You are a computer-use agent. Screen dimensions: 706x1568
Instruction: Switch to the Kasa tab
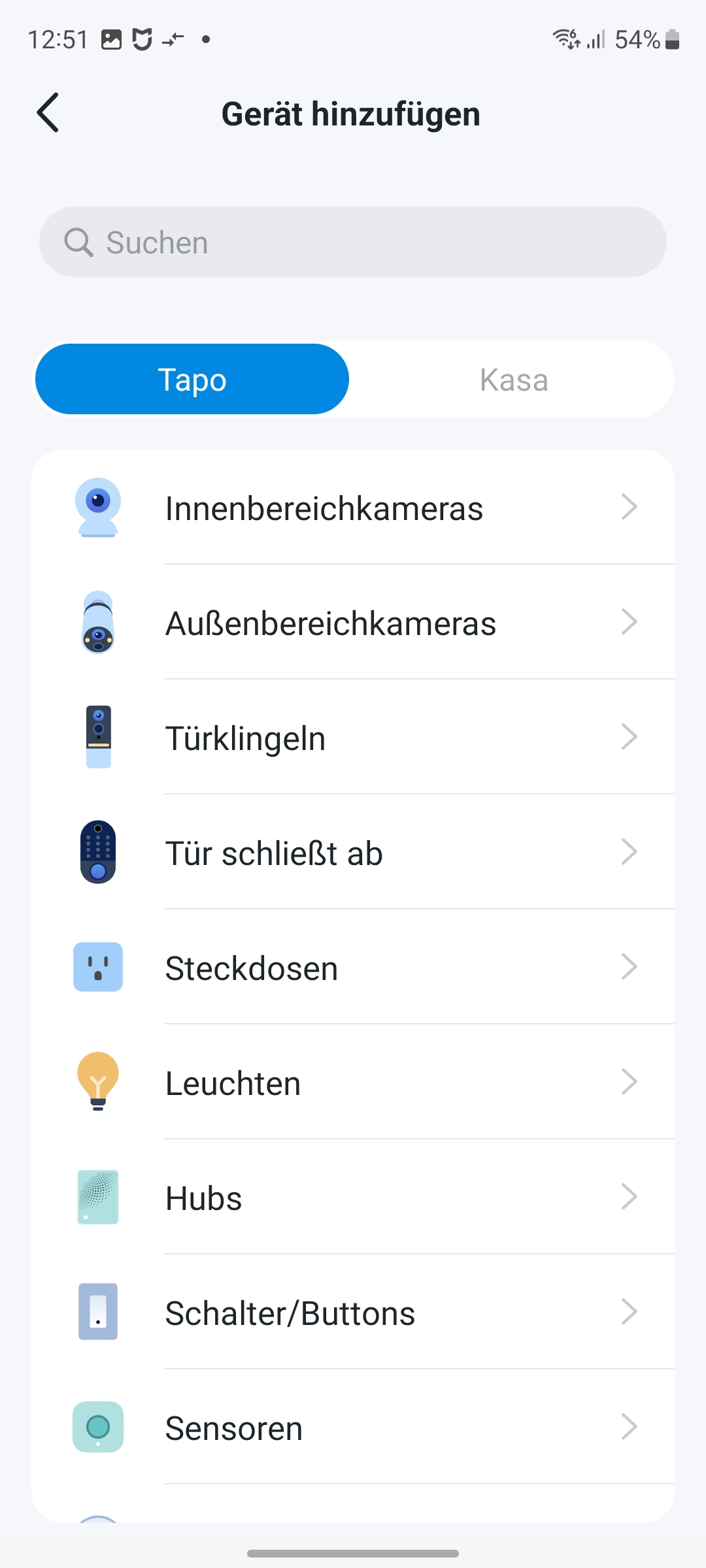[x=514, y=380]
